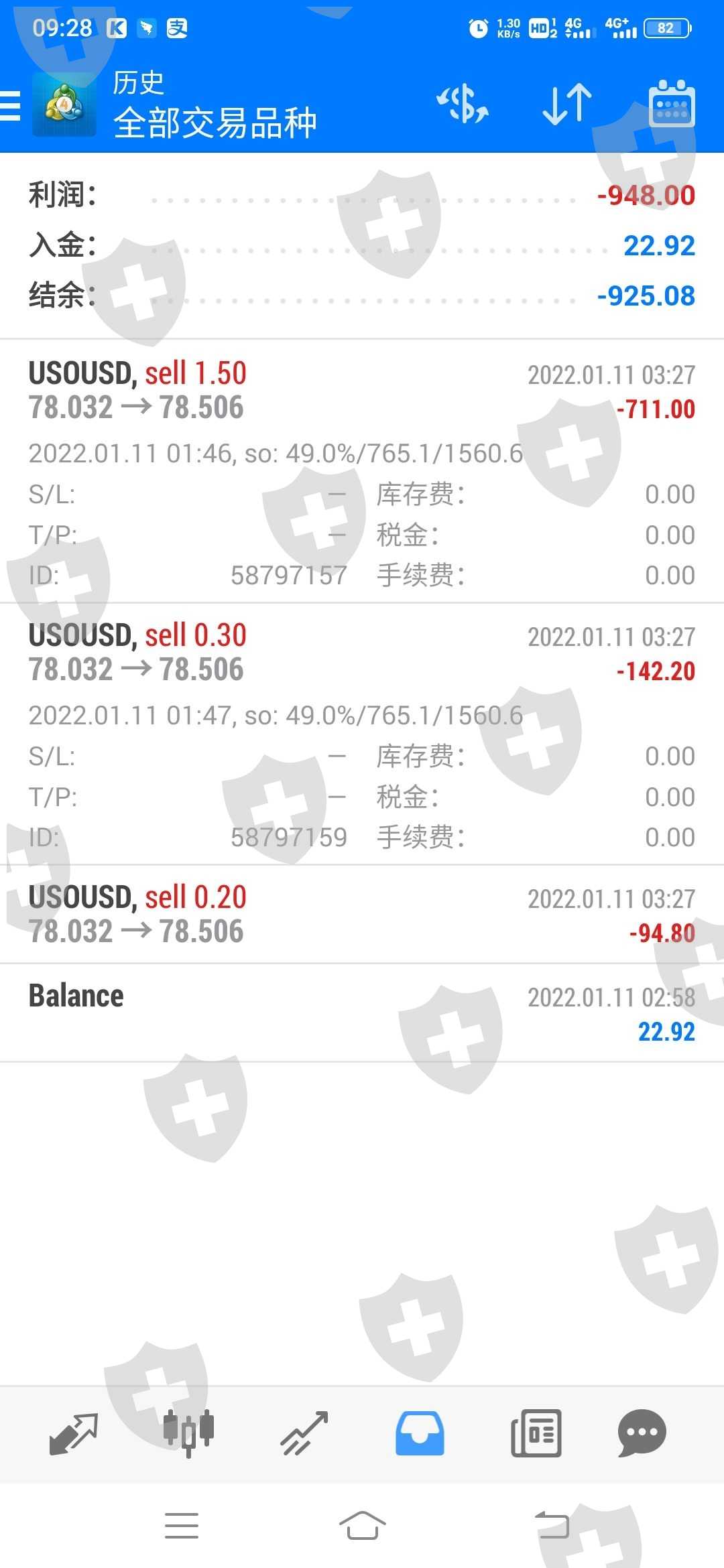Open the News tab

click(536, 1434)
